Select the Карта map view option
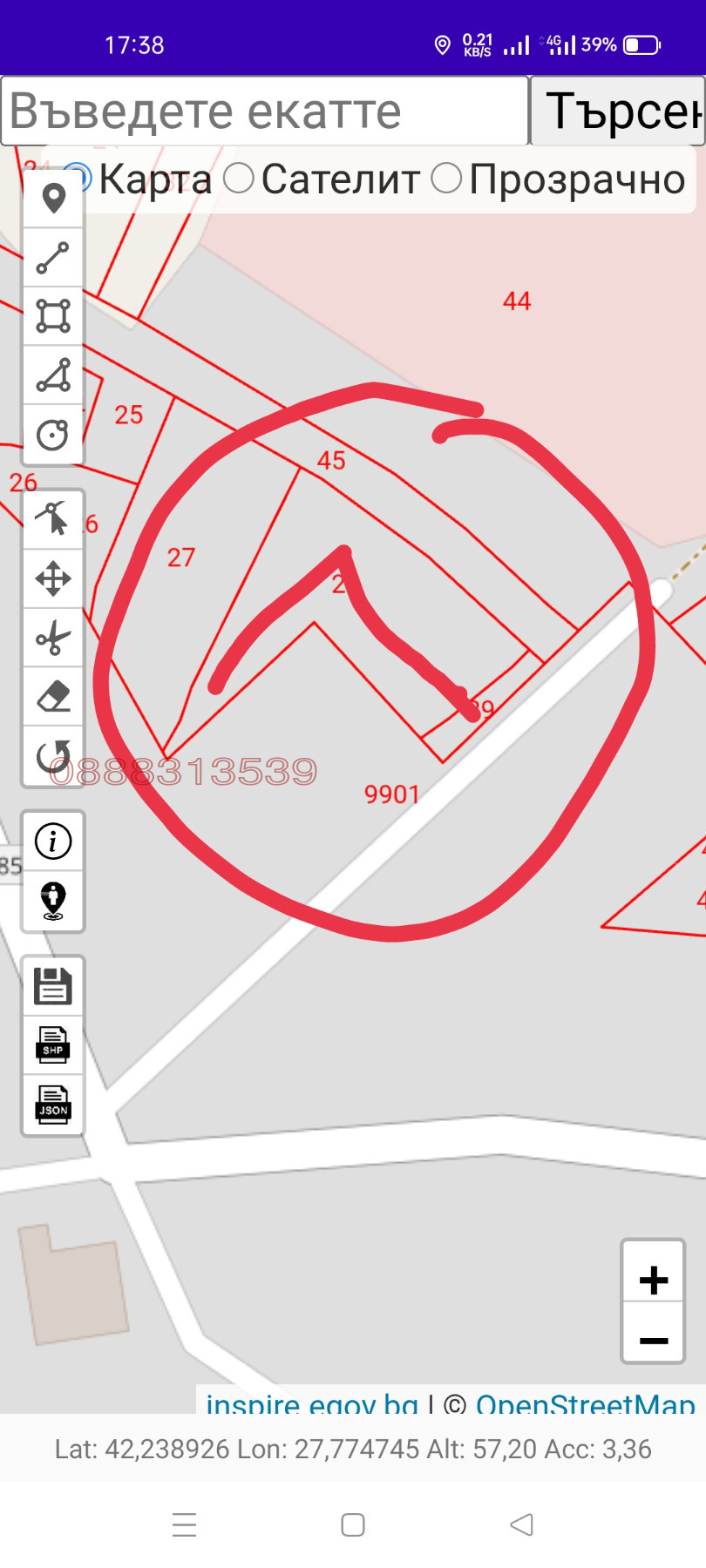Viewport: 706px width, 1568px height. coord(78,179)
